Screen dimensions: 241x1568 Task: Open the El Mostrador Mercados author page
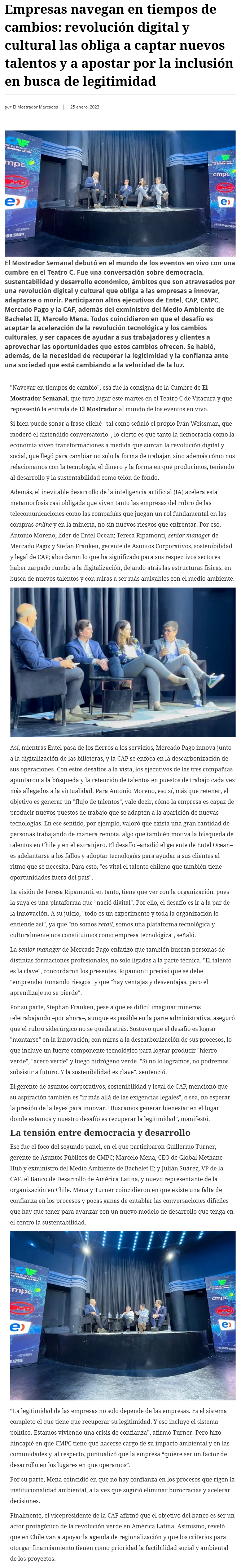point(35,107)
